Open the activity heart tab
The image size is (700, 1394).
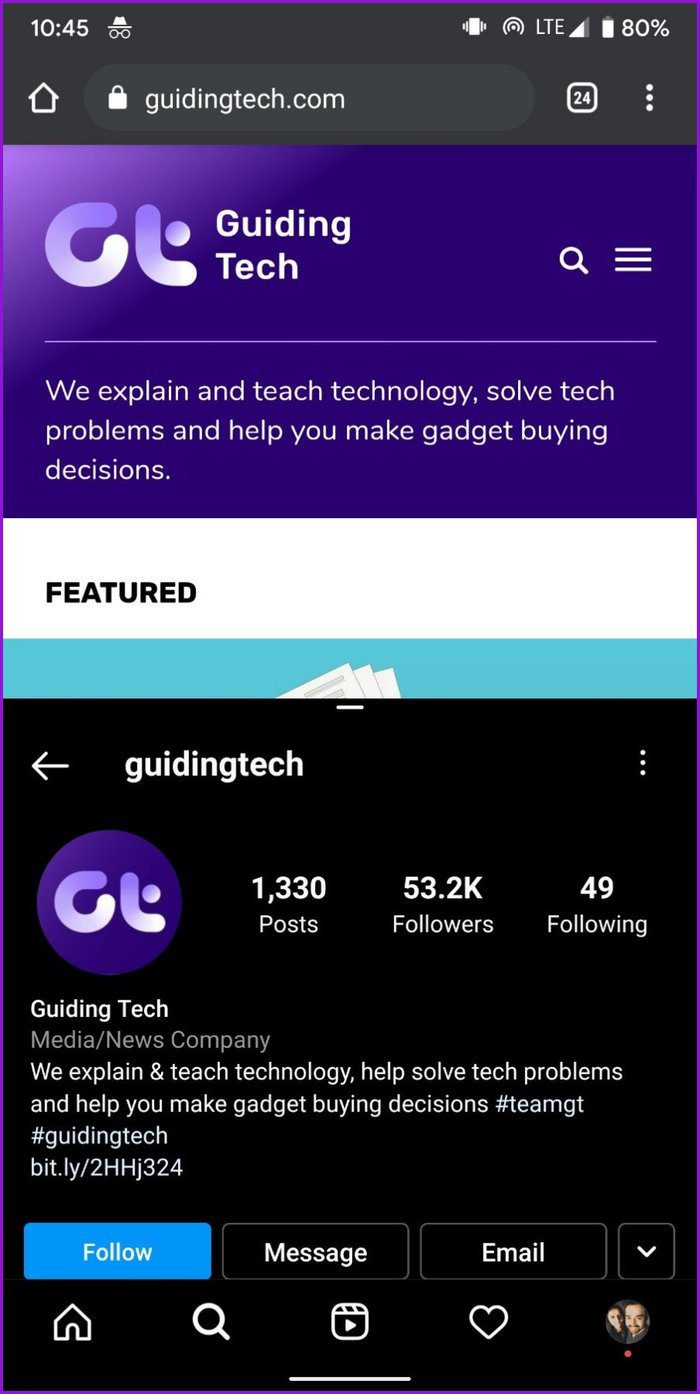(488, 1322)
